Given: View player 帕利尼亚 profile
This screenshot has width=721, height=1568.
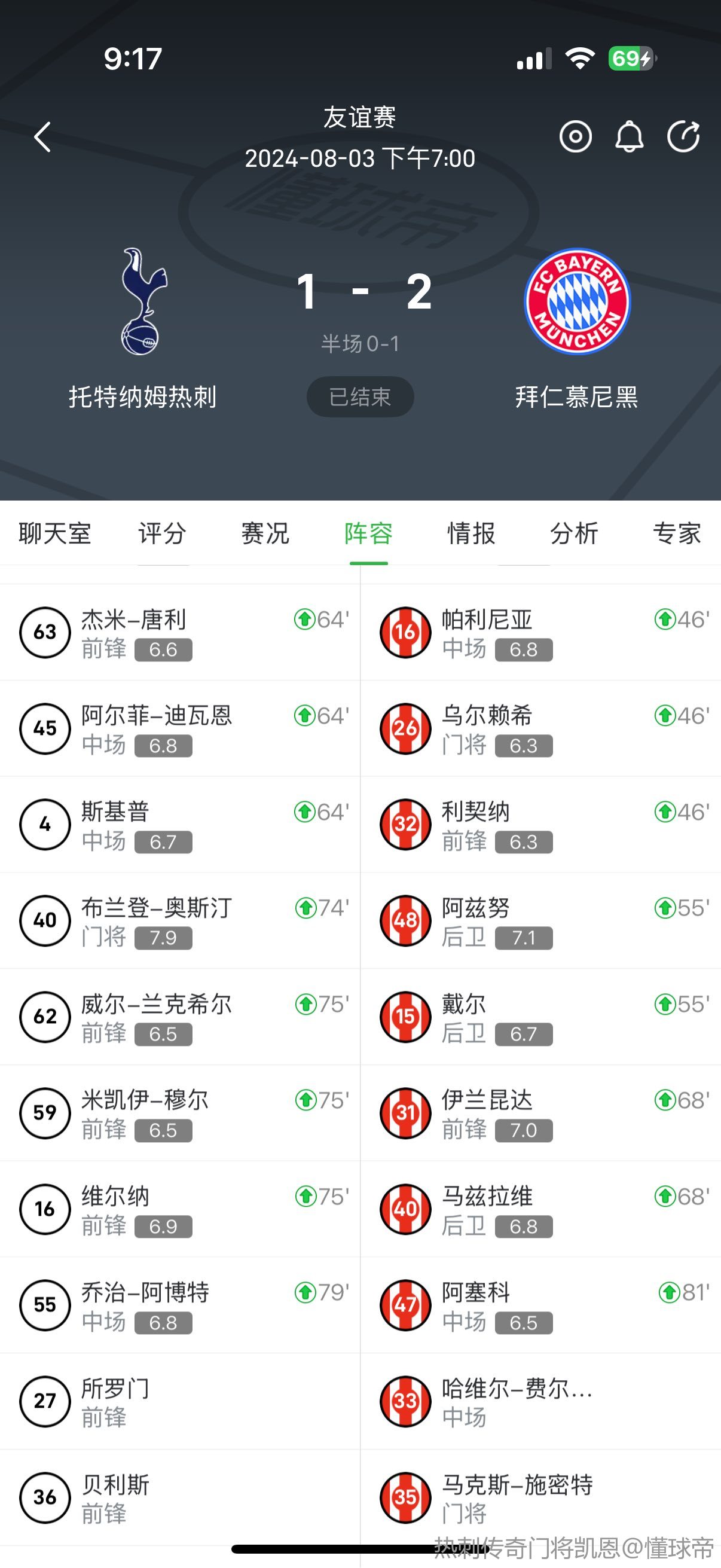Looking at the screenshot, I should (487, 632).
